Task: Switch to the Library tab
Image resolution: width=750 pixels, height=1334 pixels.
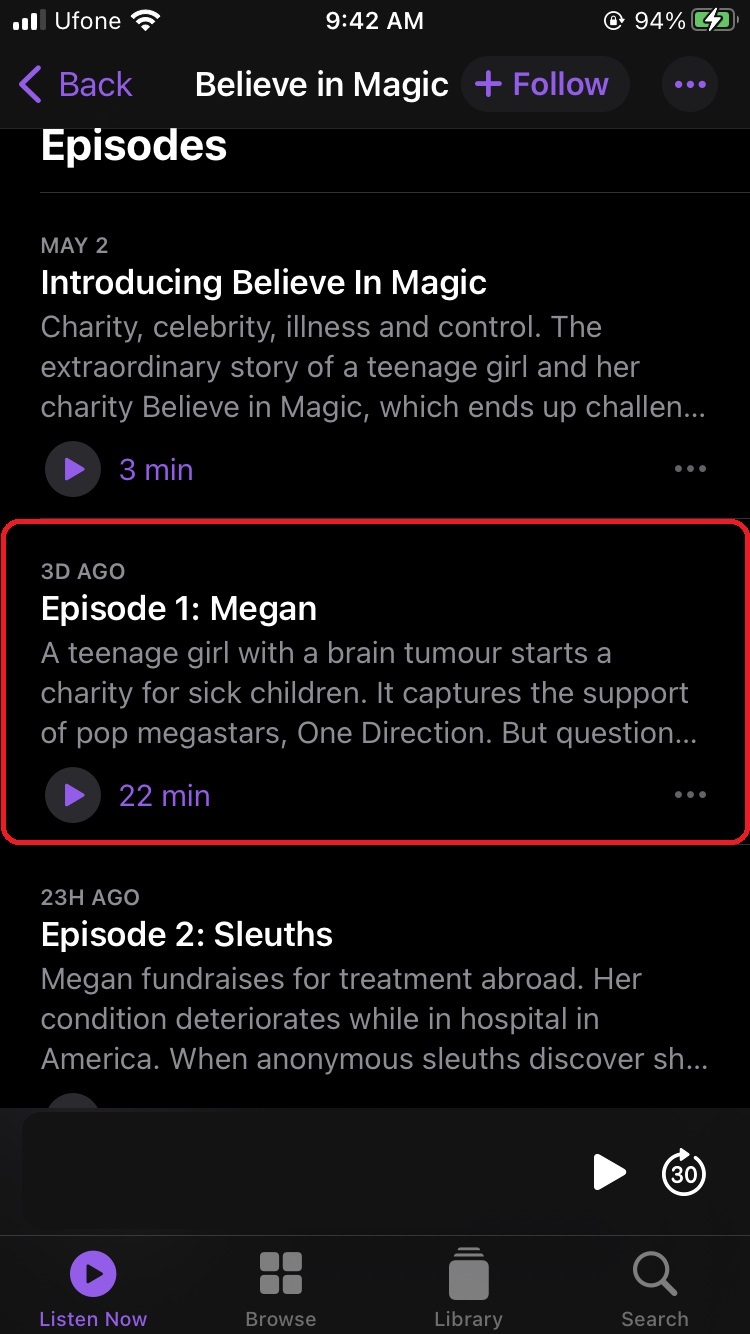Action: pos(468,1288)
